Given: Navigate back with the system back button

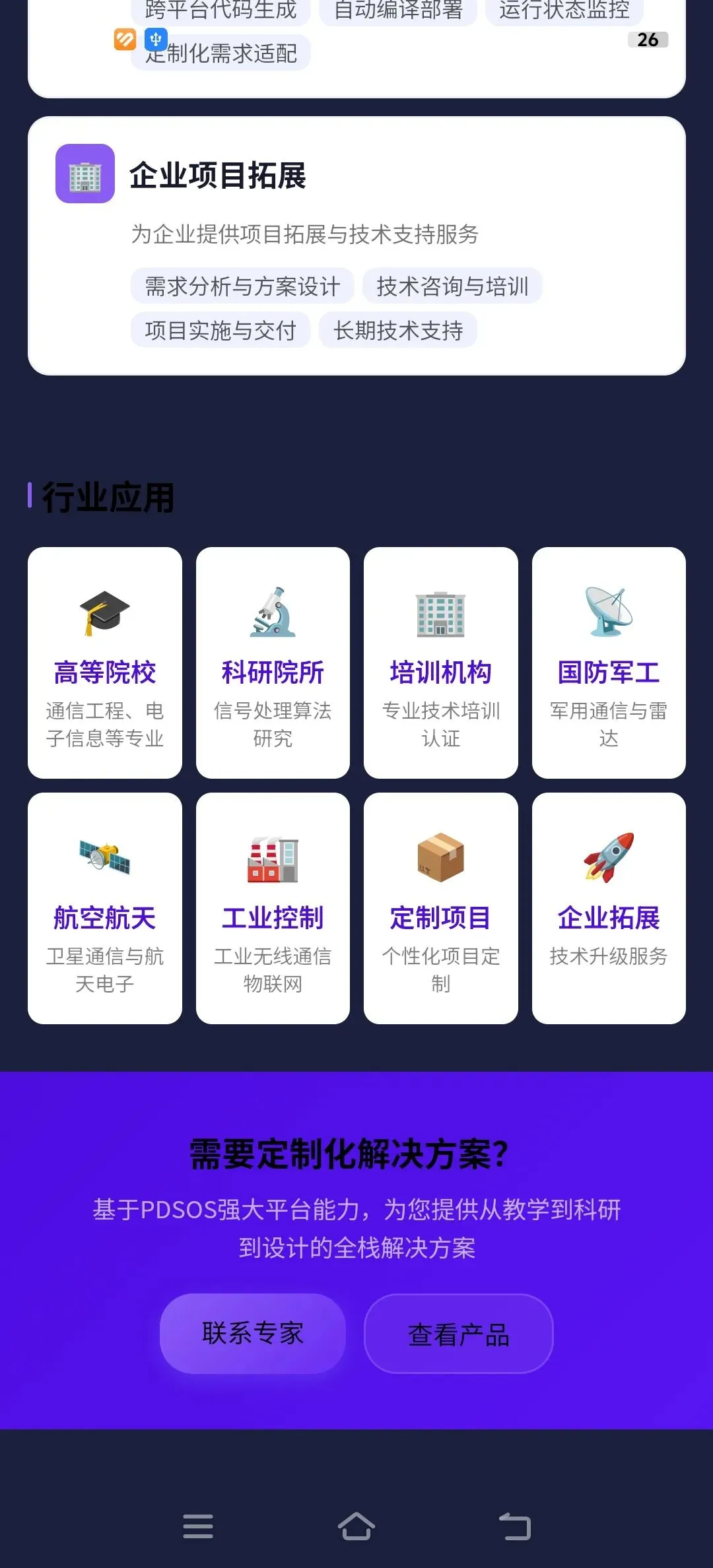Looking at the screenshot, I should (515, 1526).
